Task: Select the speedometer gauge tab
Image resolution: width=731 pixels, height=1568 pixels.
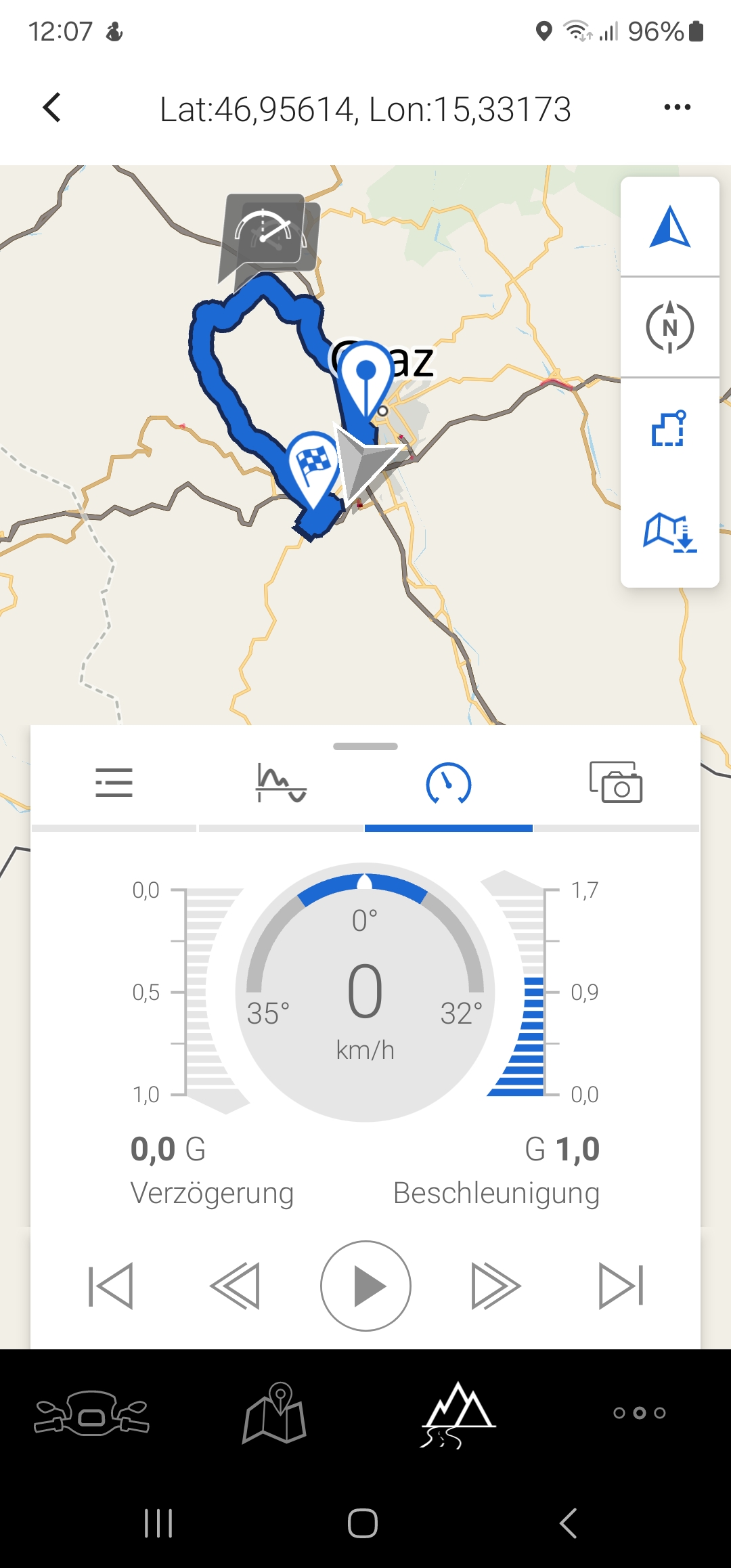Action: coord(448,783)
